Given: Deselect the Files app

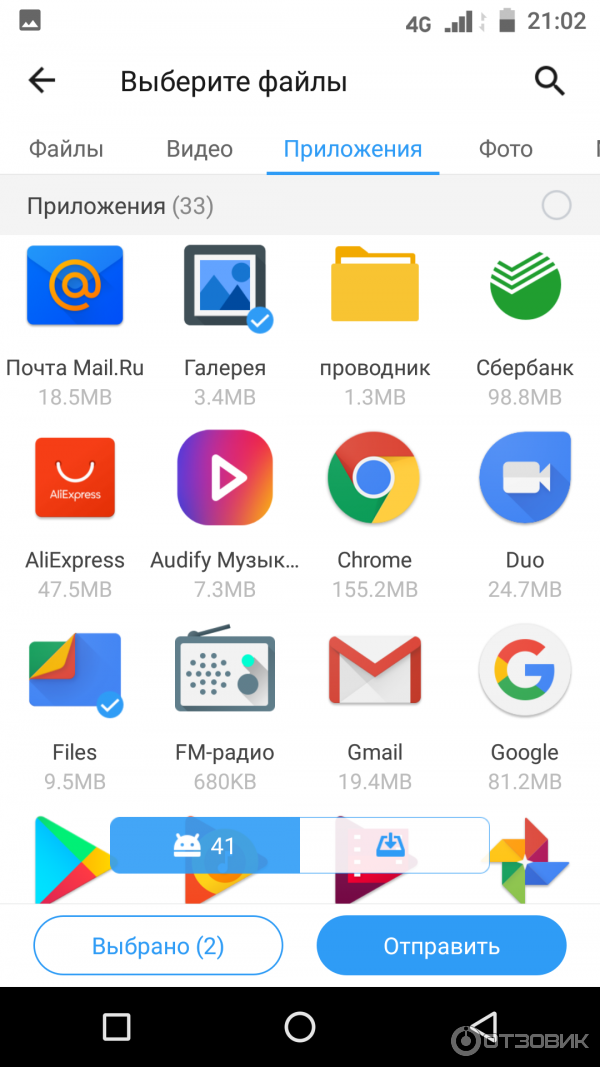Looking at the screenshot, I should [x=75, y=670].
